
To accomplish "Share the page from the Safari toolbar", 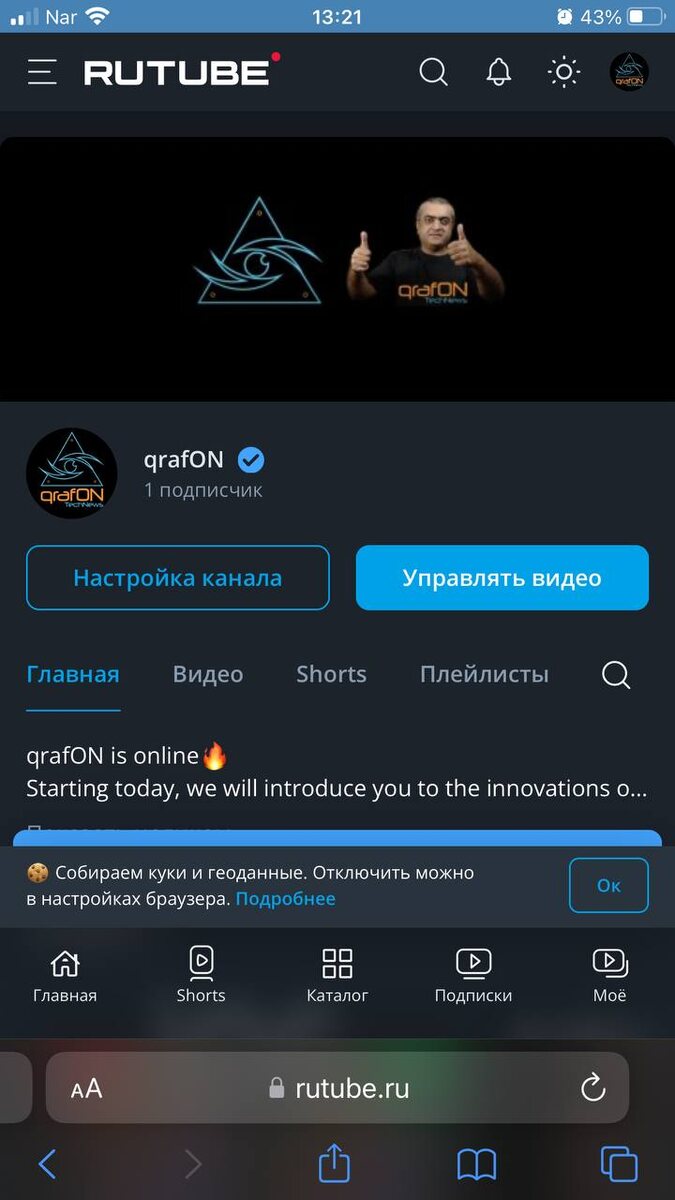I will [x=335, y=1163].
